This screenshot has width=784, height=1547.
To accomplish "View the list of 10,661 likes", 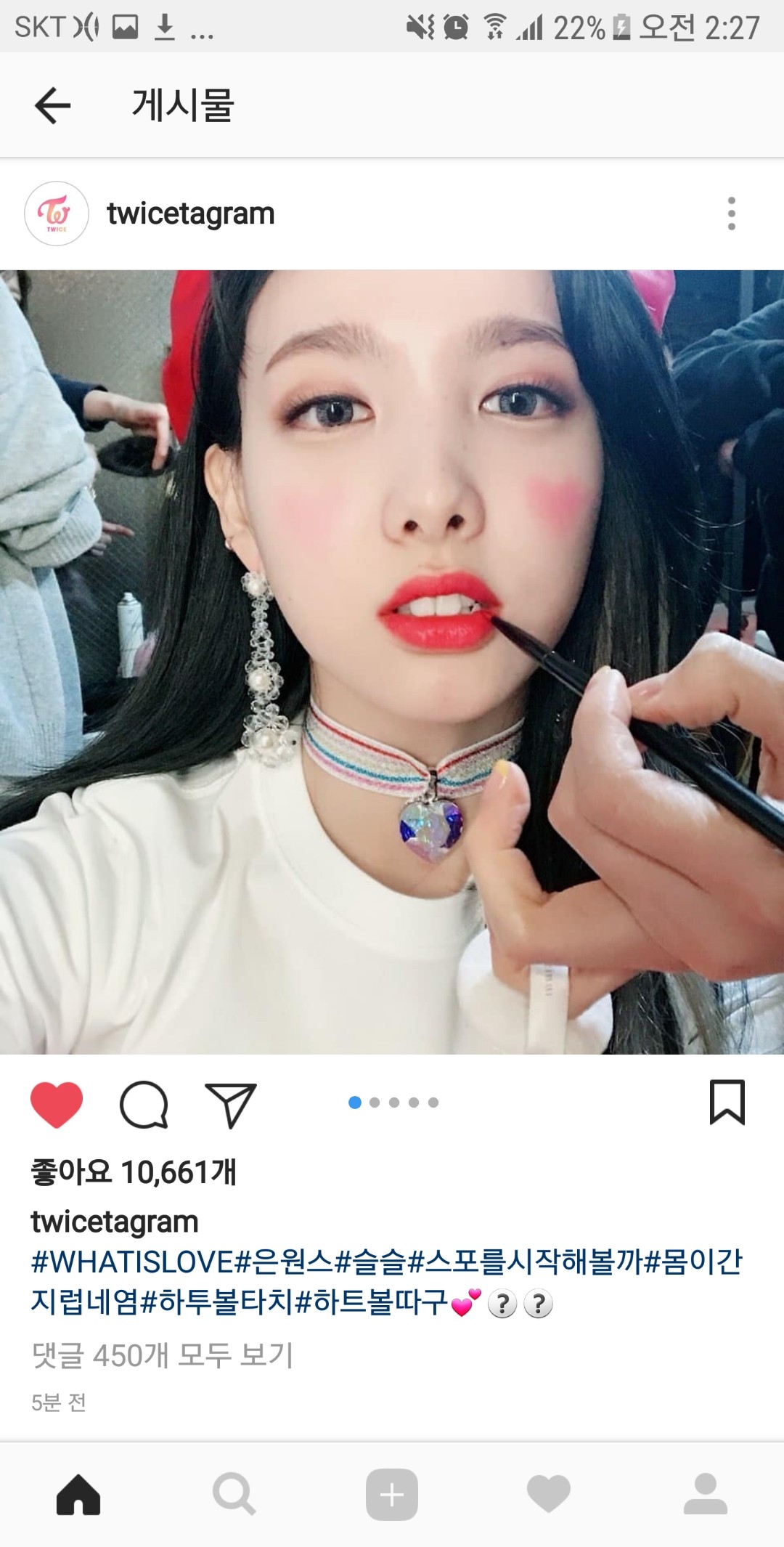I will coord(134,1172).
